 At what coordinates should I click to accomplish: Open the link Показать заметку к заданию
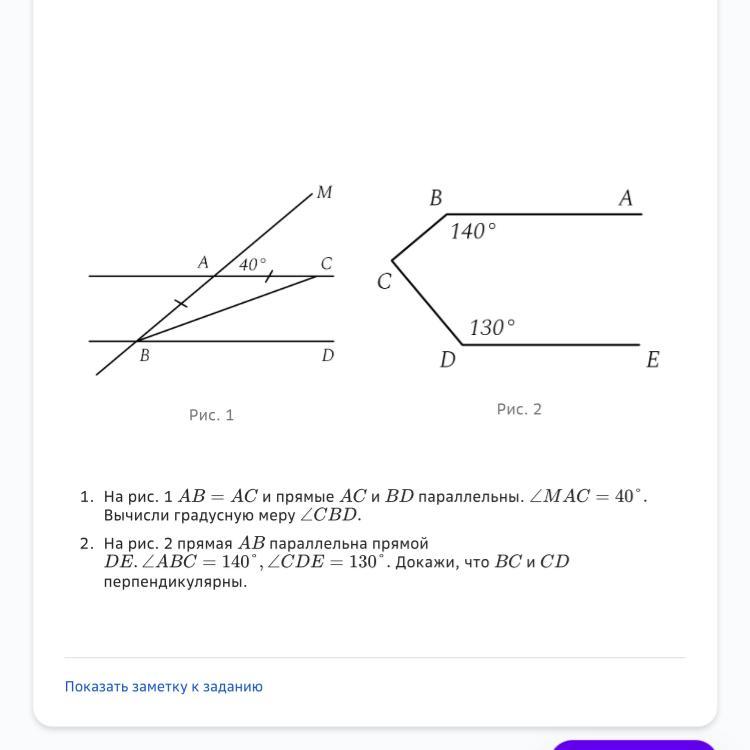click(x=164, y=687)
